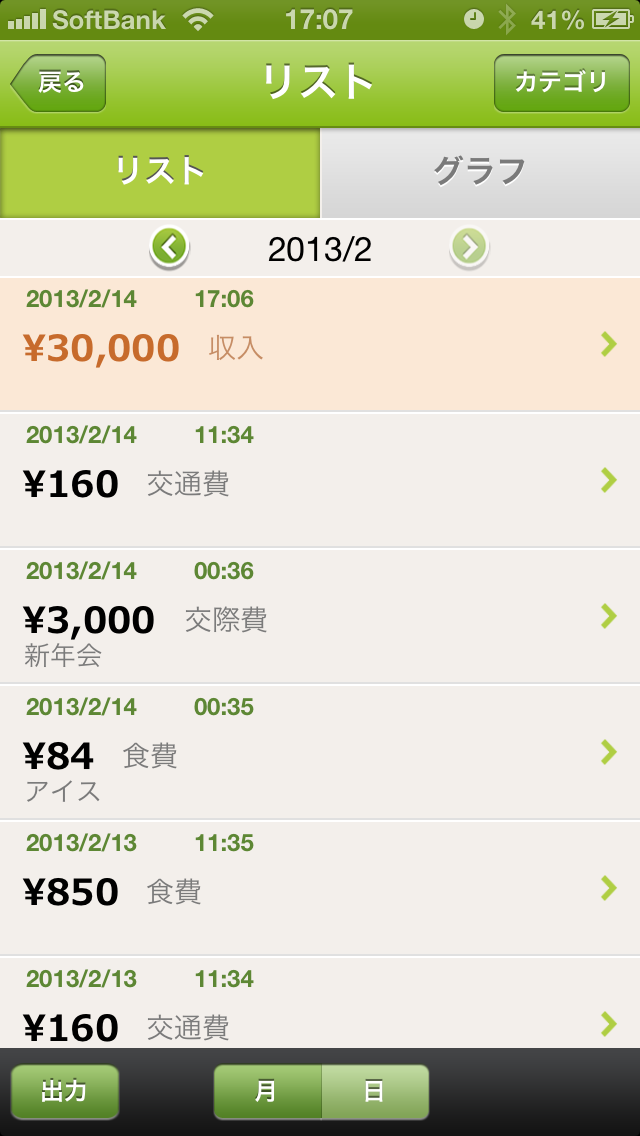Open the ¥850 食費 entry
This screenshot has height=1136, width=640.
point(320,888)
